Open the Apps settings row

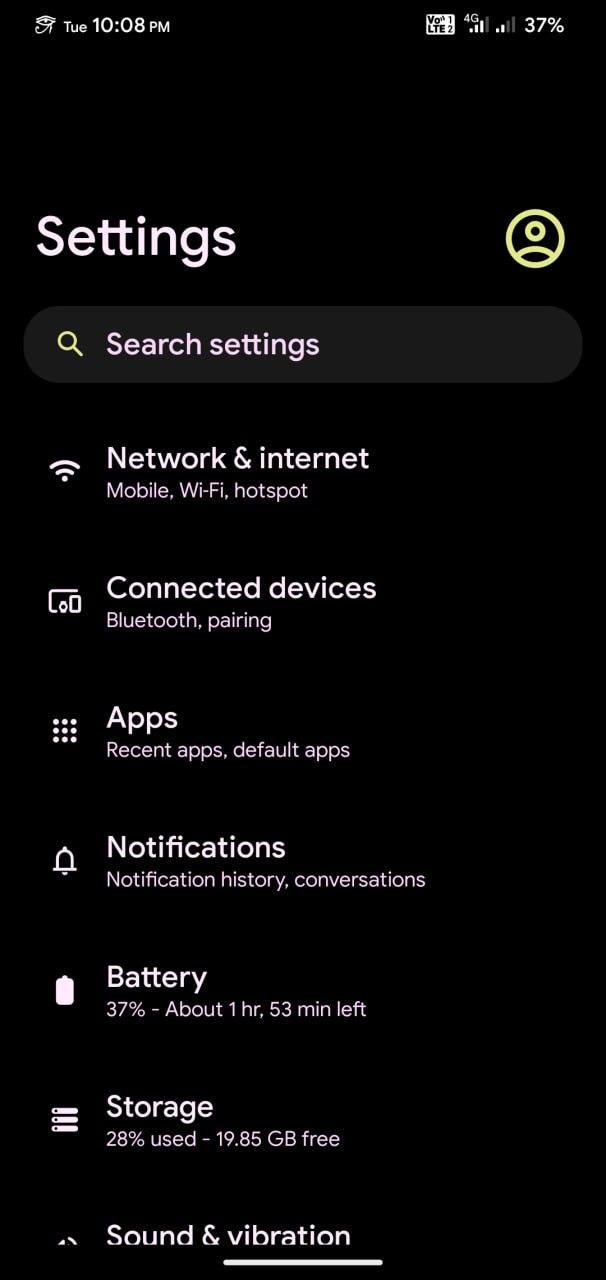(x=303, y=732)
